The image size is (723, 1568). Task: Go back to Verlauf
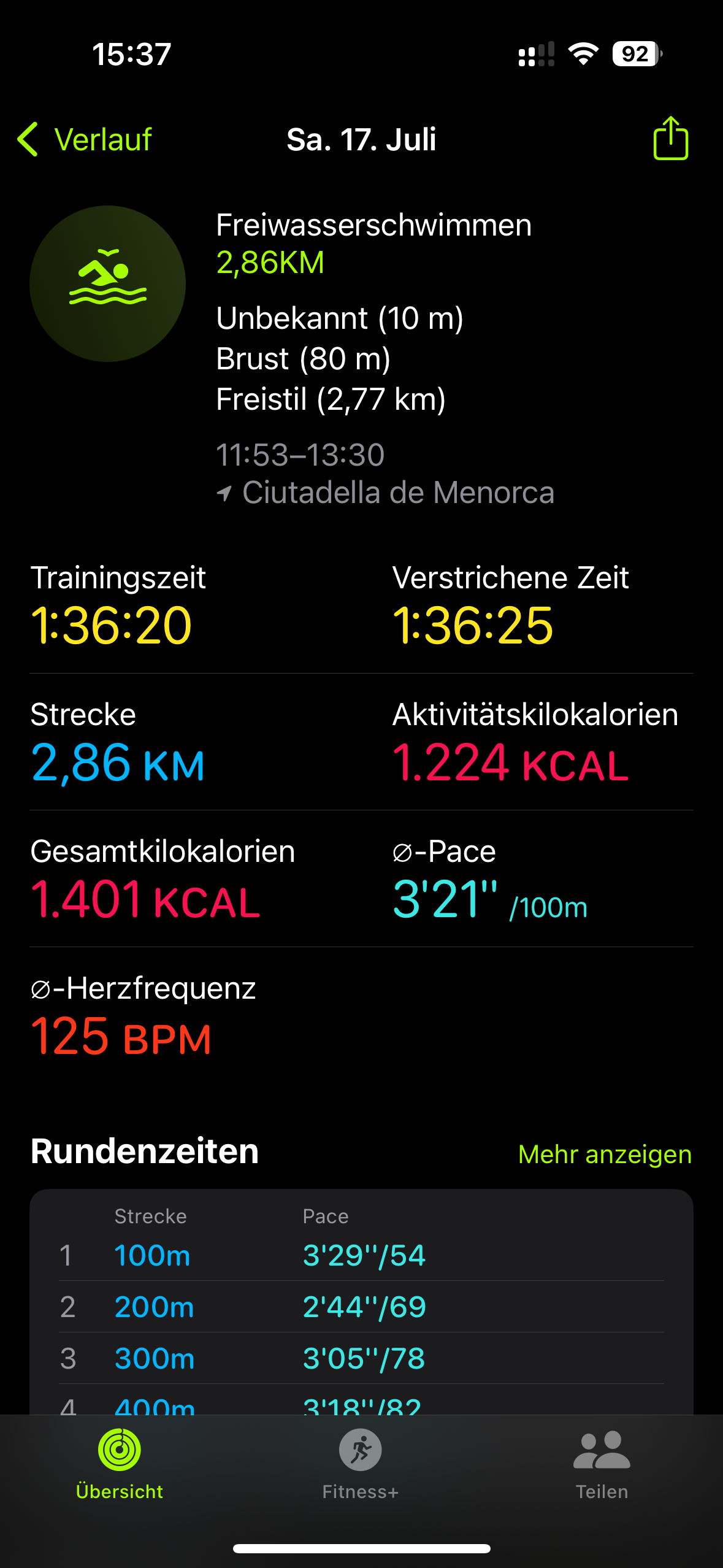point(85,139)
